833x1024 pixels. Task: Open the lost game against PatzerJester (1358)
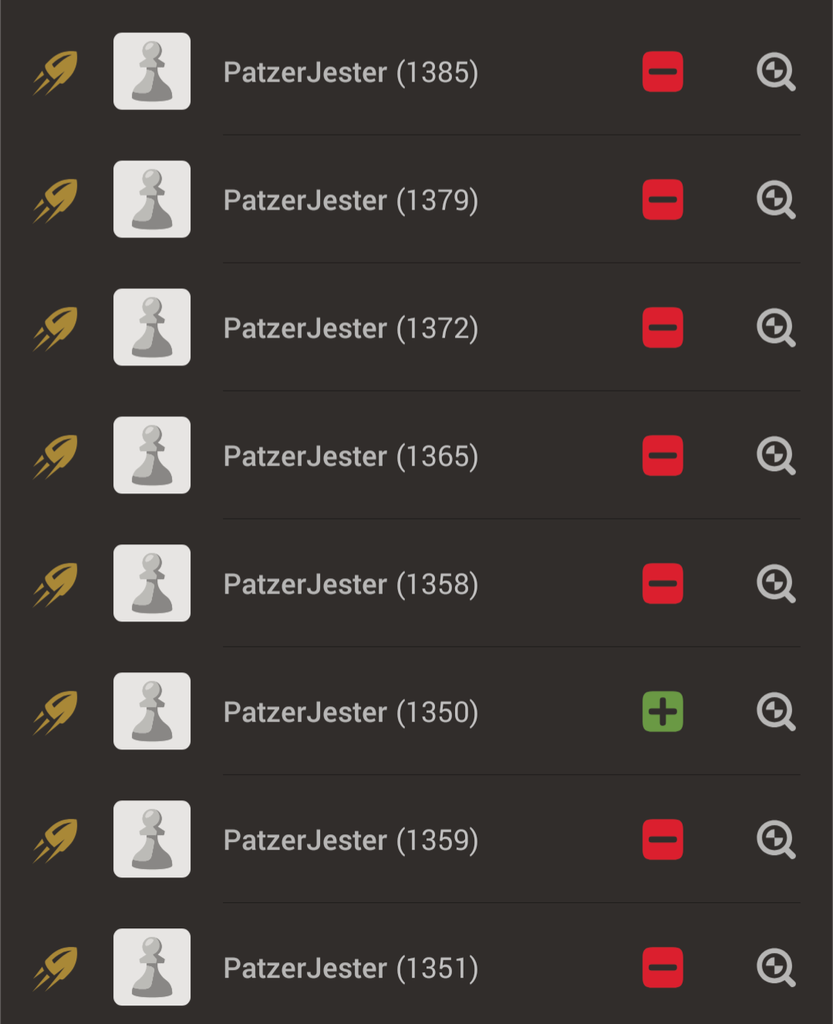pyautogui.click(x=350, y=584)
